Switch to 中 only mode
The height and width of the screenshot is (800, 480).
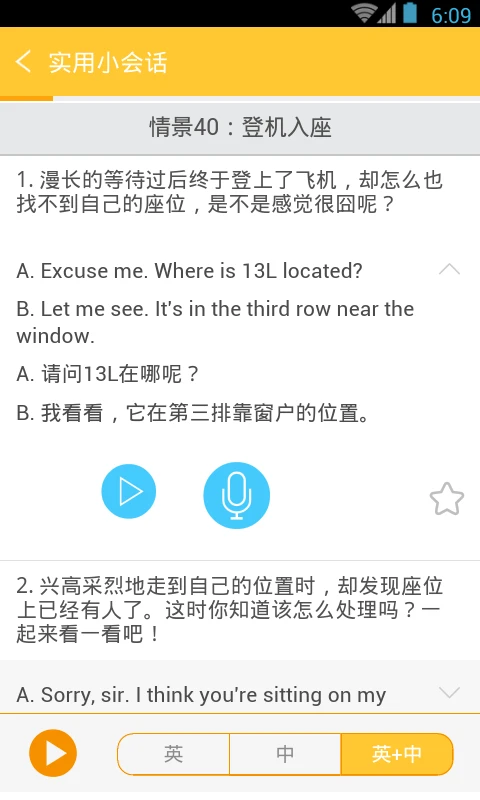tap(285, 754)
